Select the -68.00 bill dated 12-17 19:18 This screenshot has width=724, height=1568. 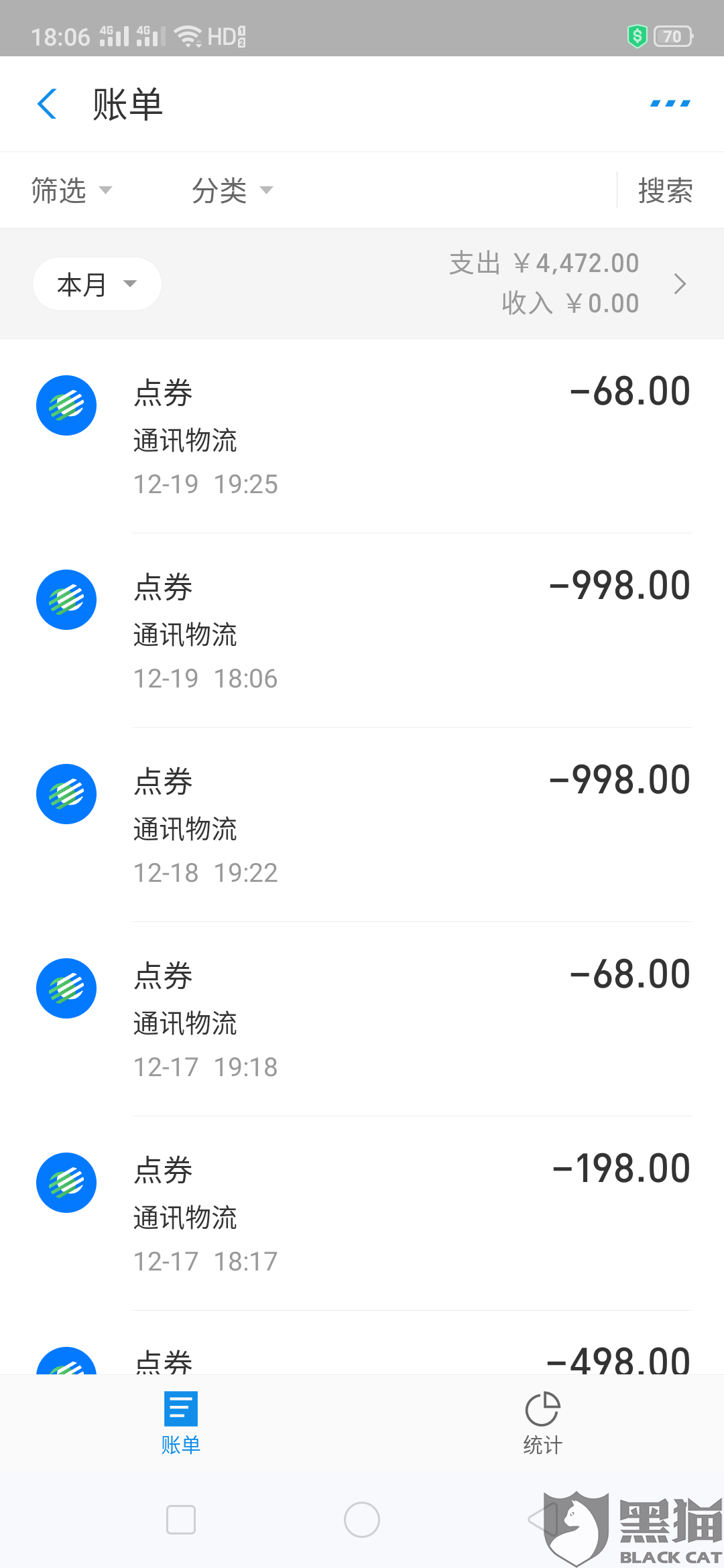[362, 1019]
